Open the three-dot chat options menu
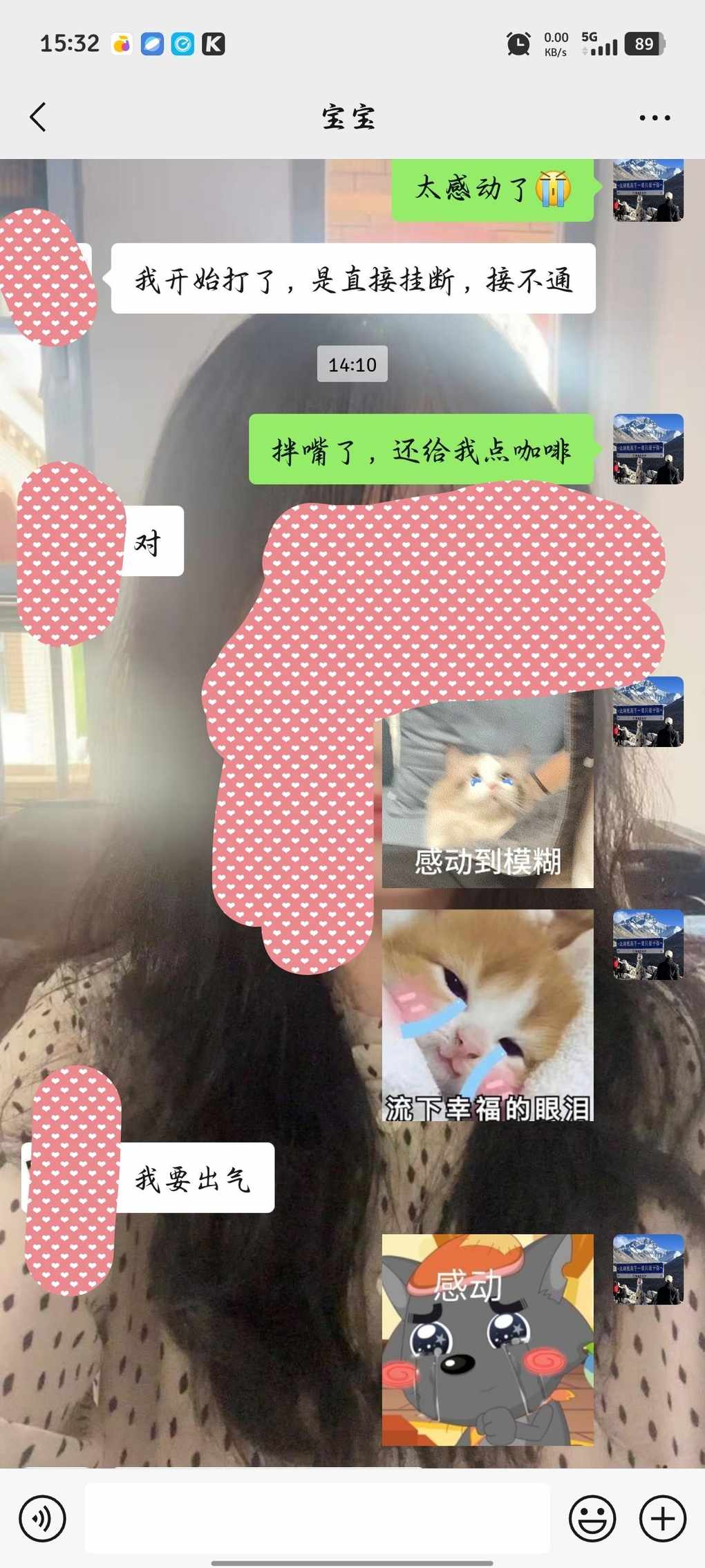This screenshot has width=705, height=1568. click(654, 118)
